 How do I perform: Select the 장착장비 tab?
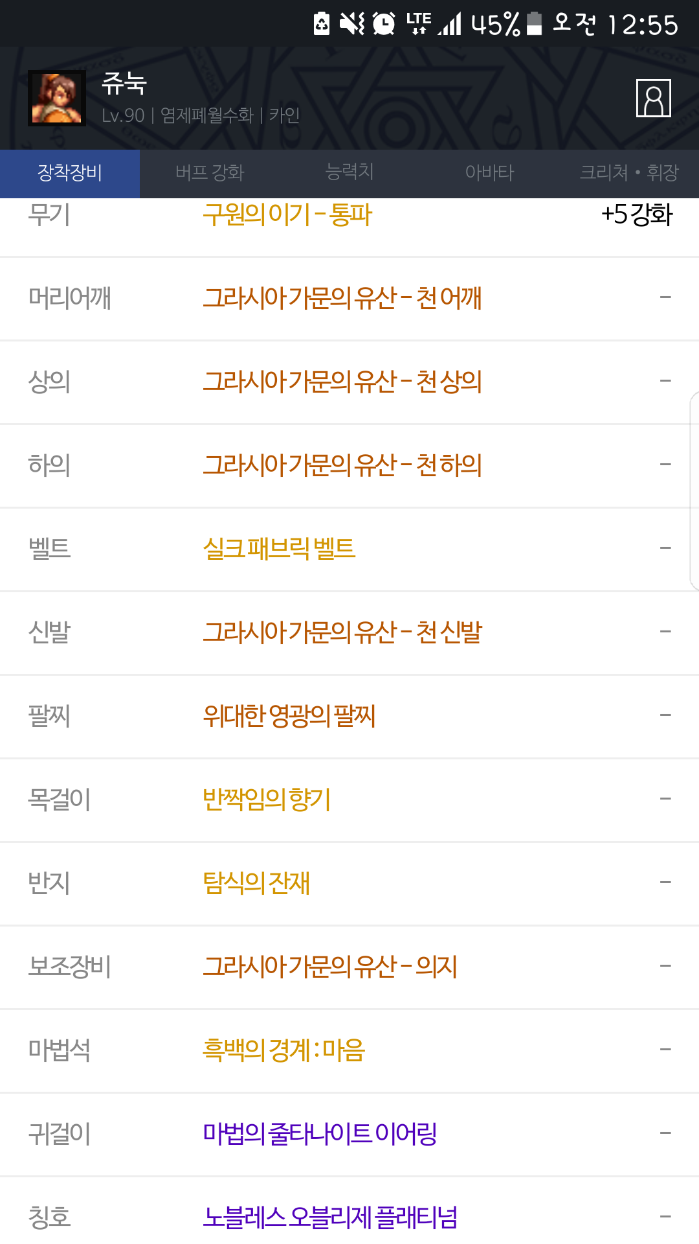tap(70, 173)
